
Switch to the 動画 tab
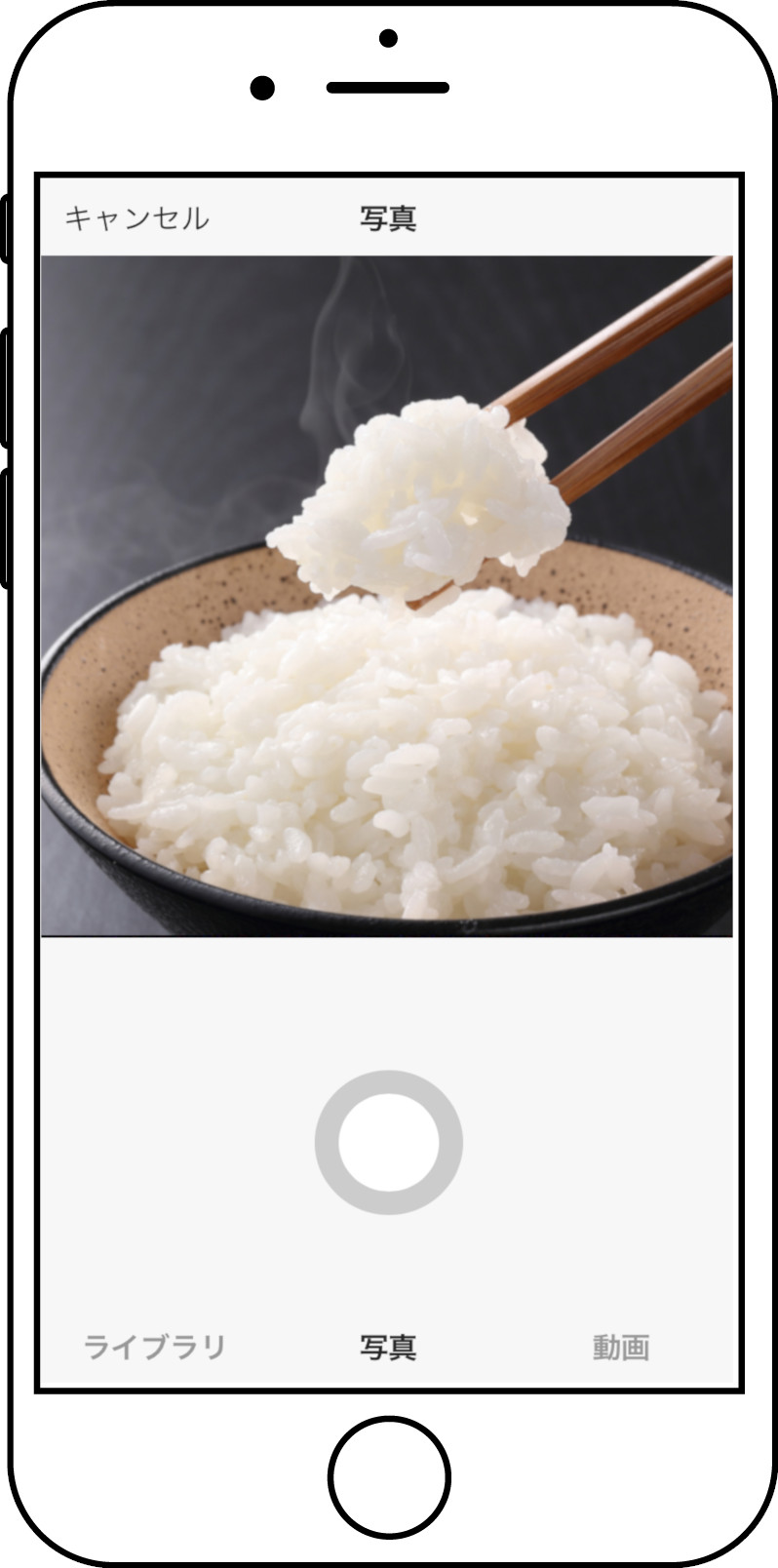coord(621,1347)
